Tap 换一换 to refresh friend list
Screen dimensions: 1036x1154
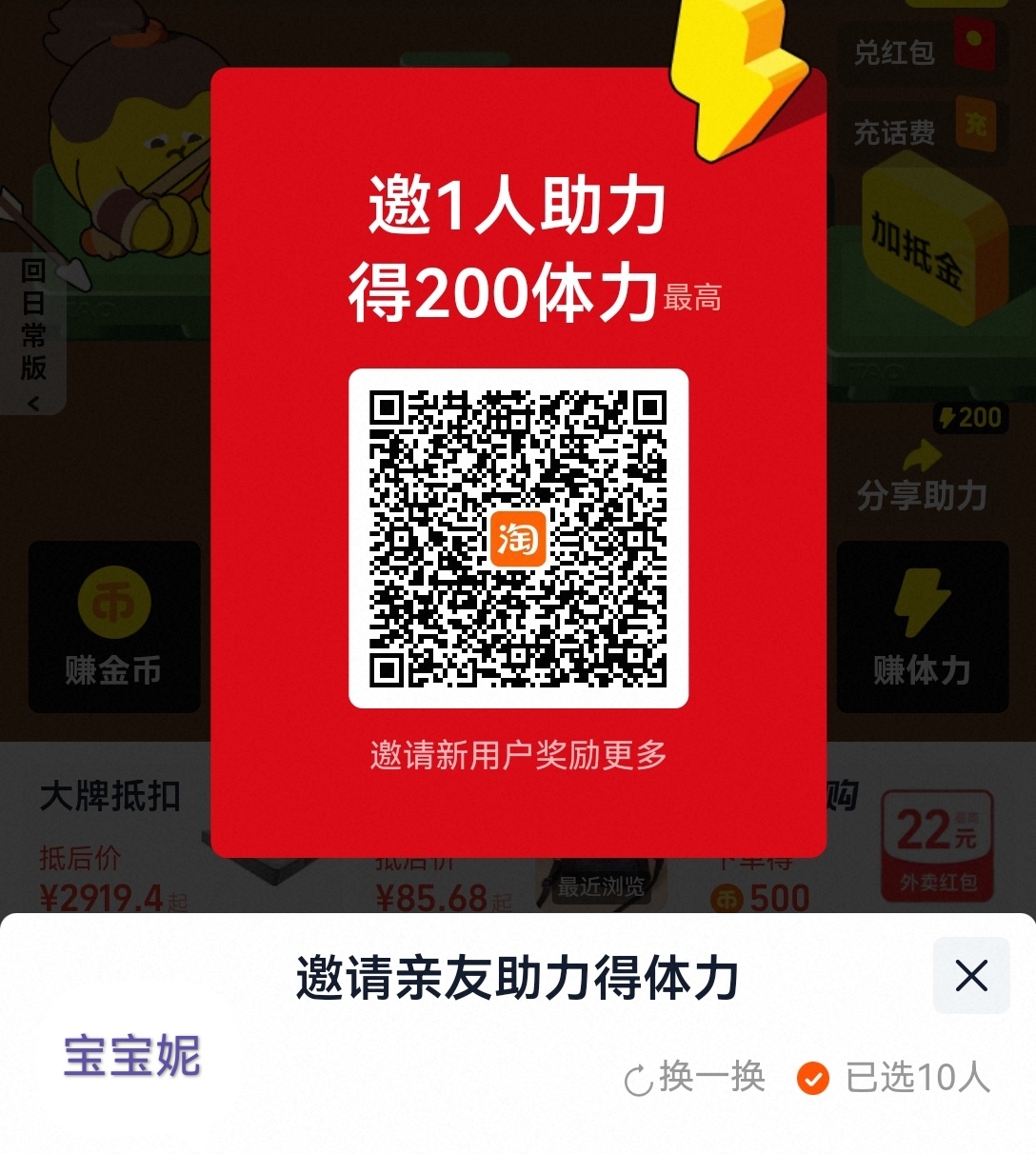(695, 1078)
